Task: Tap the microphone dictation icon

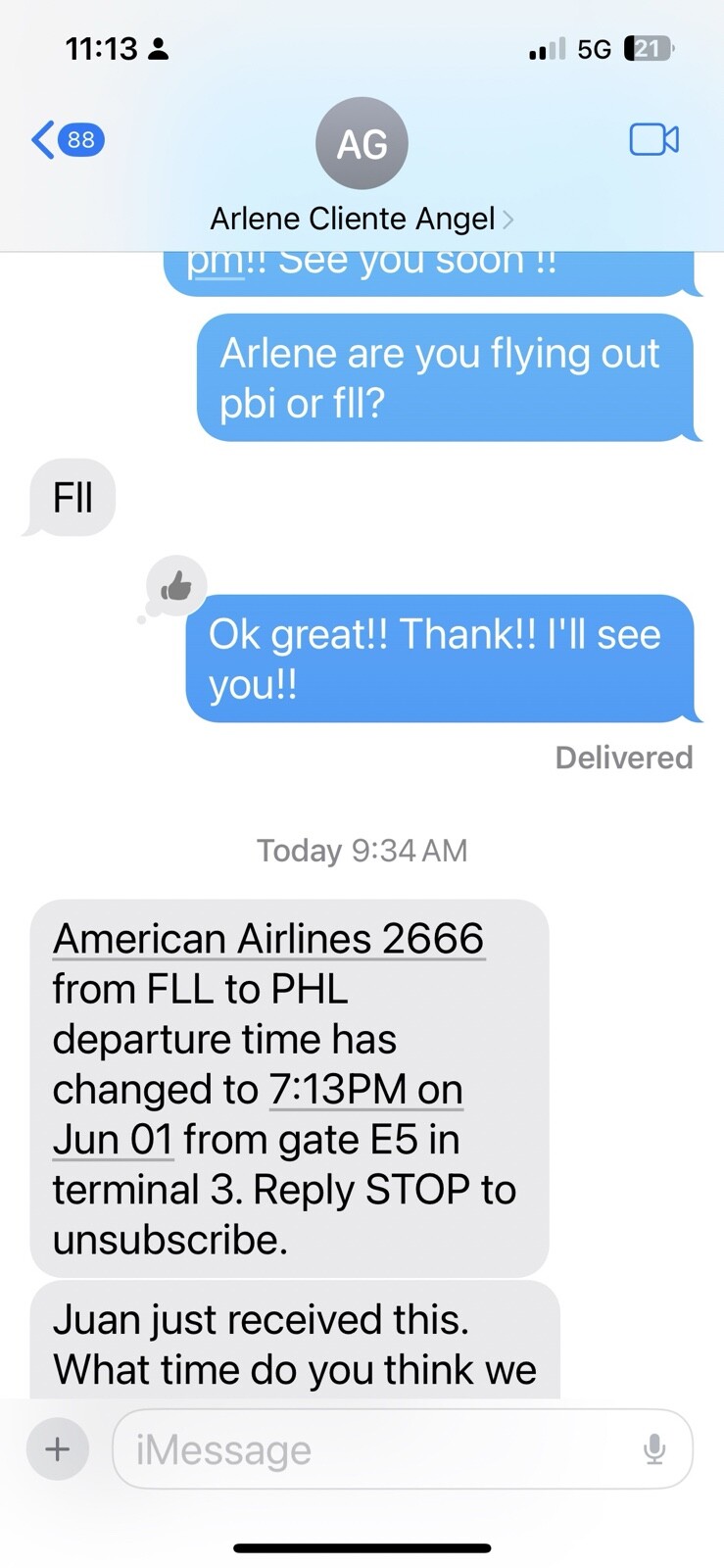Action: pyautogui.click(x=654, y=1448)
